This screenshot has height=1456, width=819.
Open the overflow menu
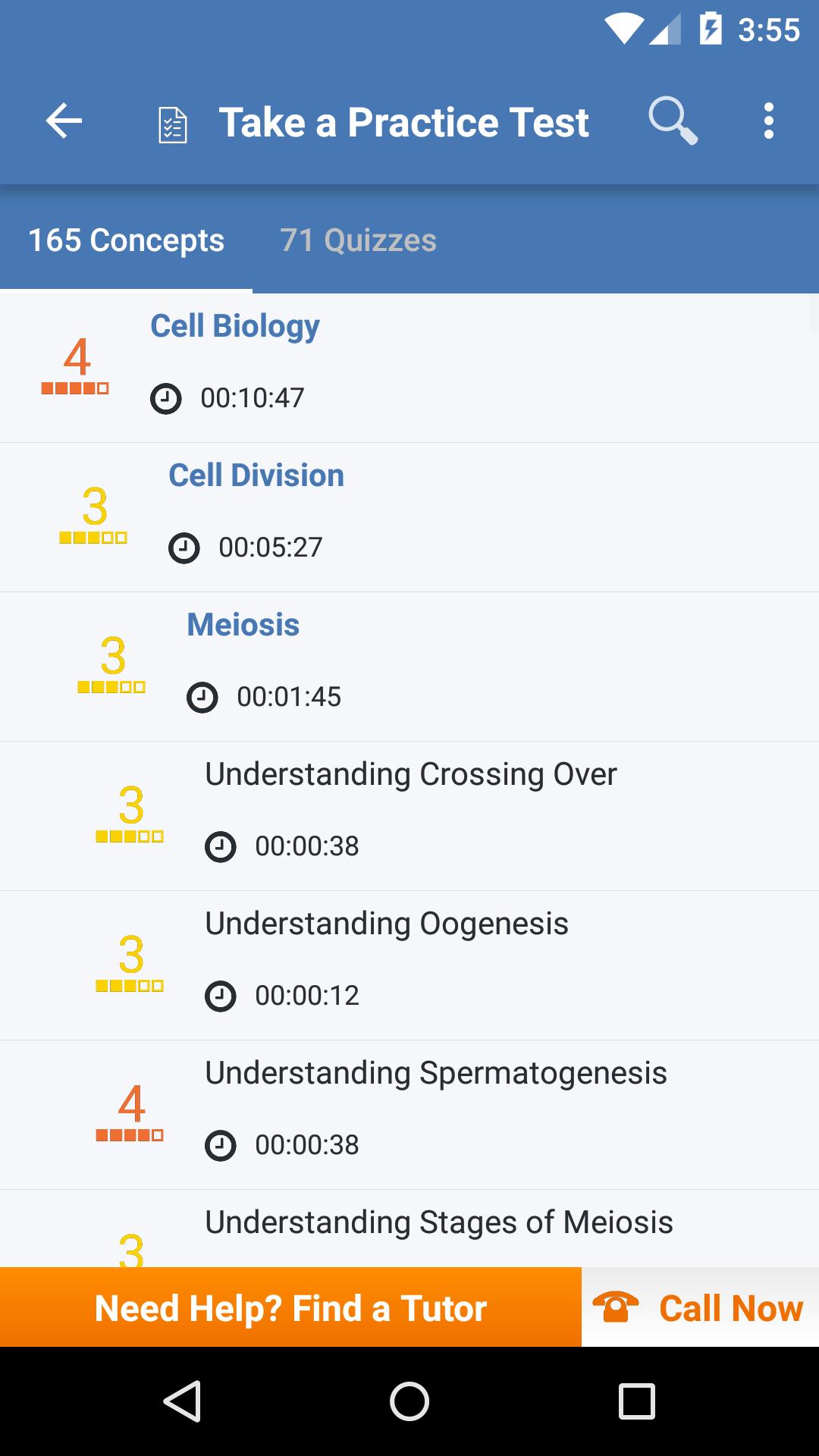(768, 121)
